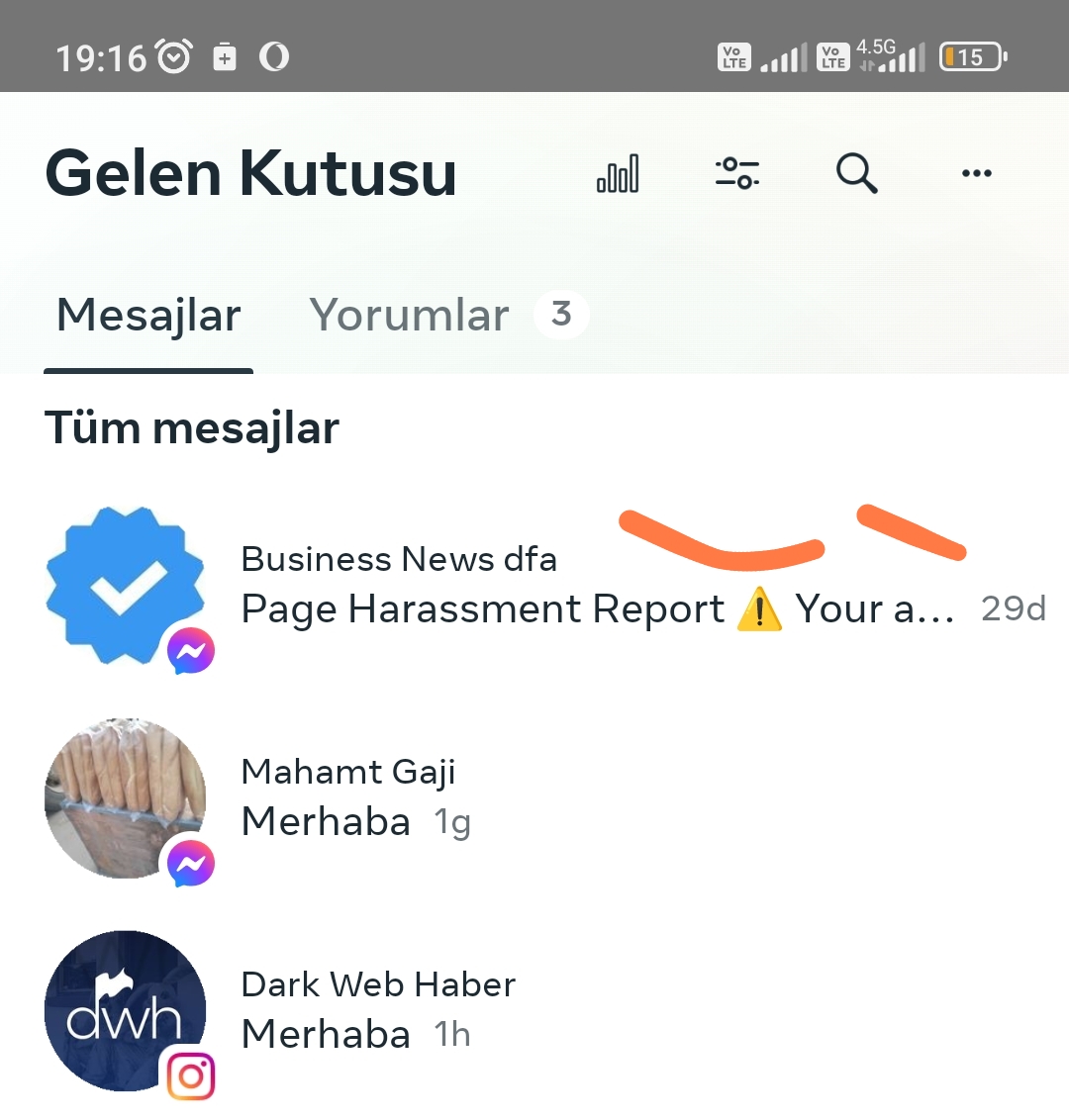The width and height of the screenshot is (1069, 1120).
Task: Open the Business News dfa message
Action: [x=534, y=587]
